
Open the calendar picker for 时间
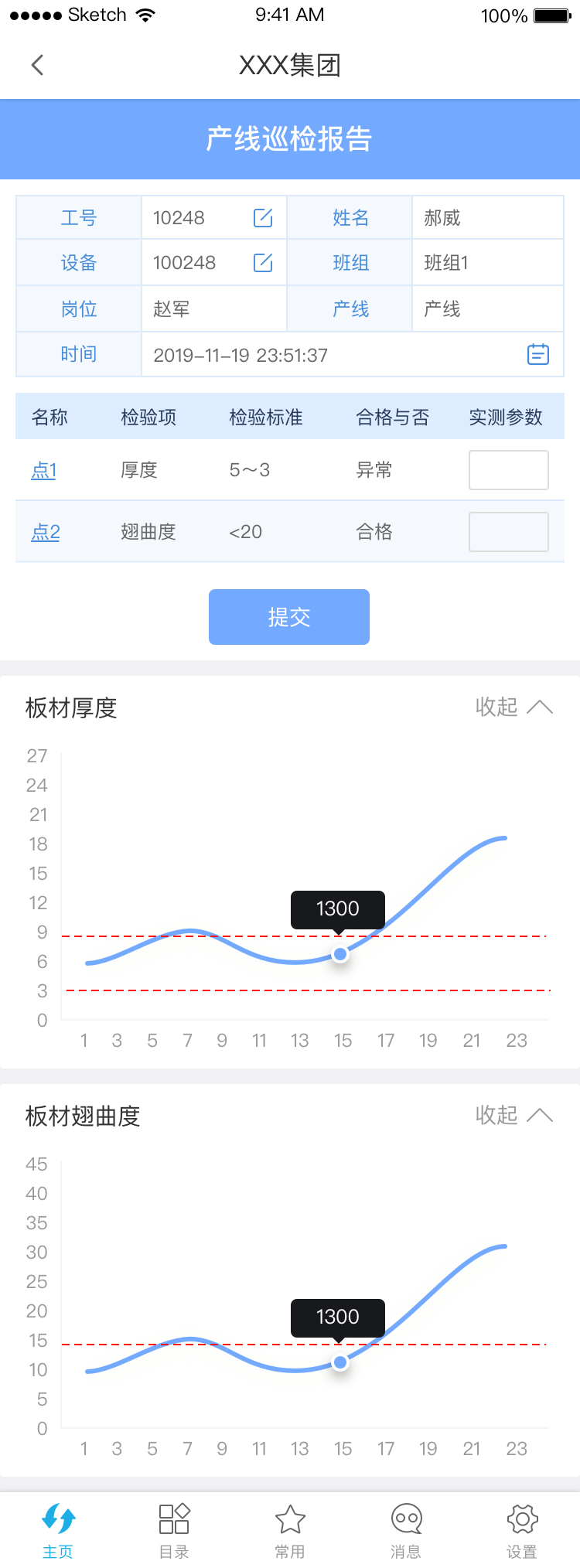[x=537, y=354]
